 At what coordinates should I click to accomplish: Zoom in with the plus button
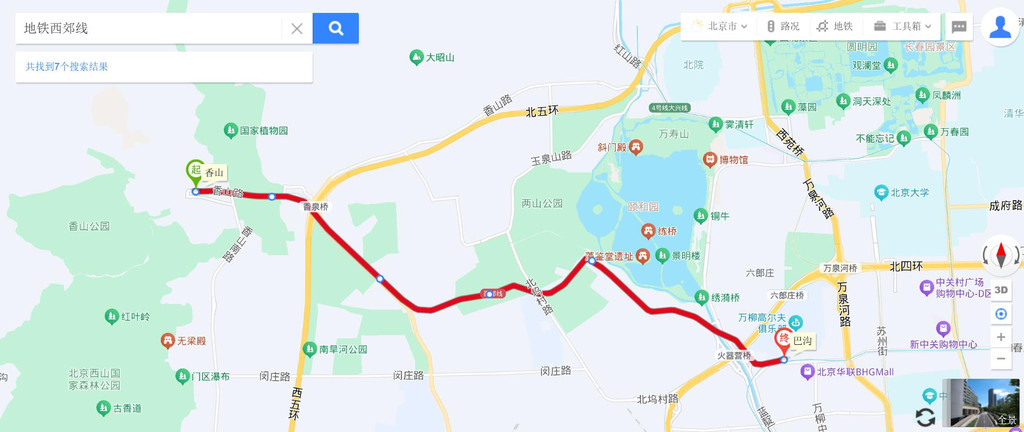click(1001, 337)
